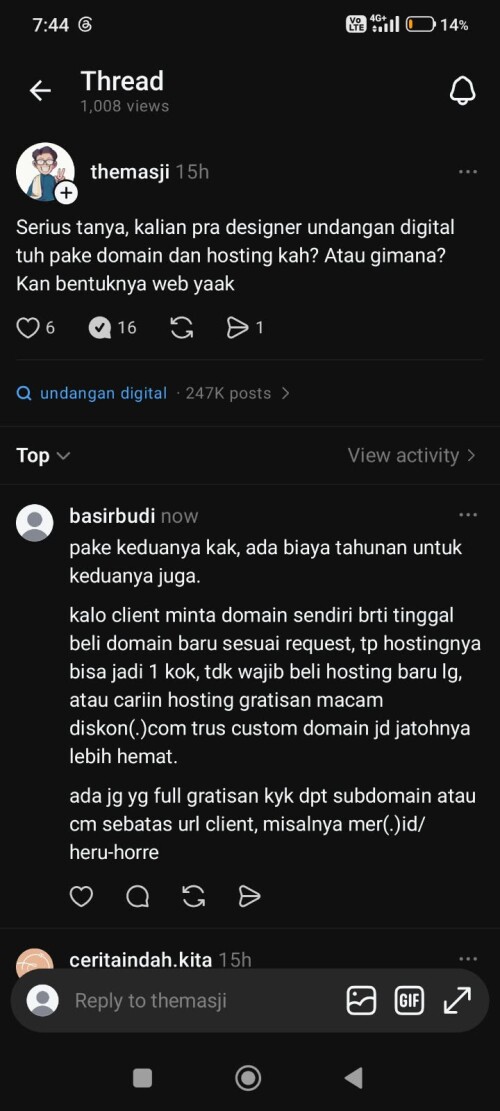The image size is (500, 1111).
Task: Open View activity
Action: [411, 455]
